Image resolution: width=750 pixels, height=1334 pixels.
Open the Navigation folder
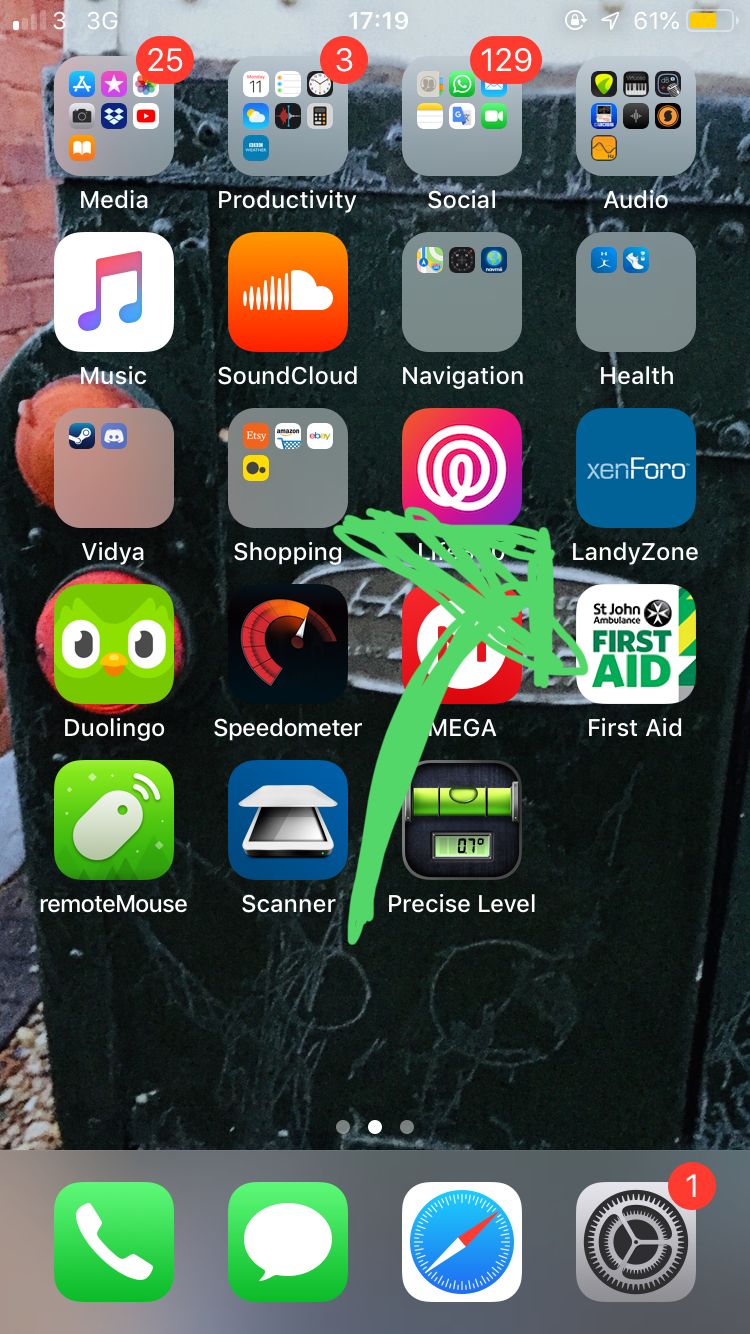point(461,291)
